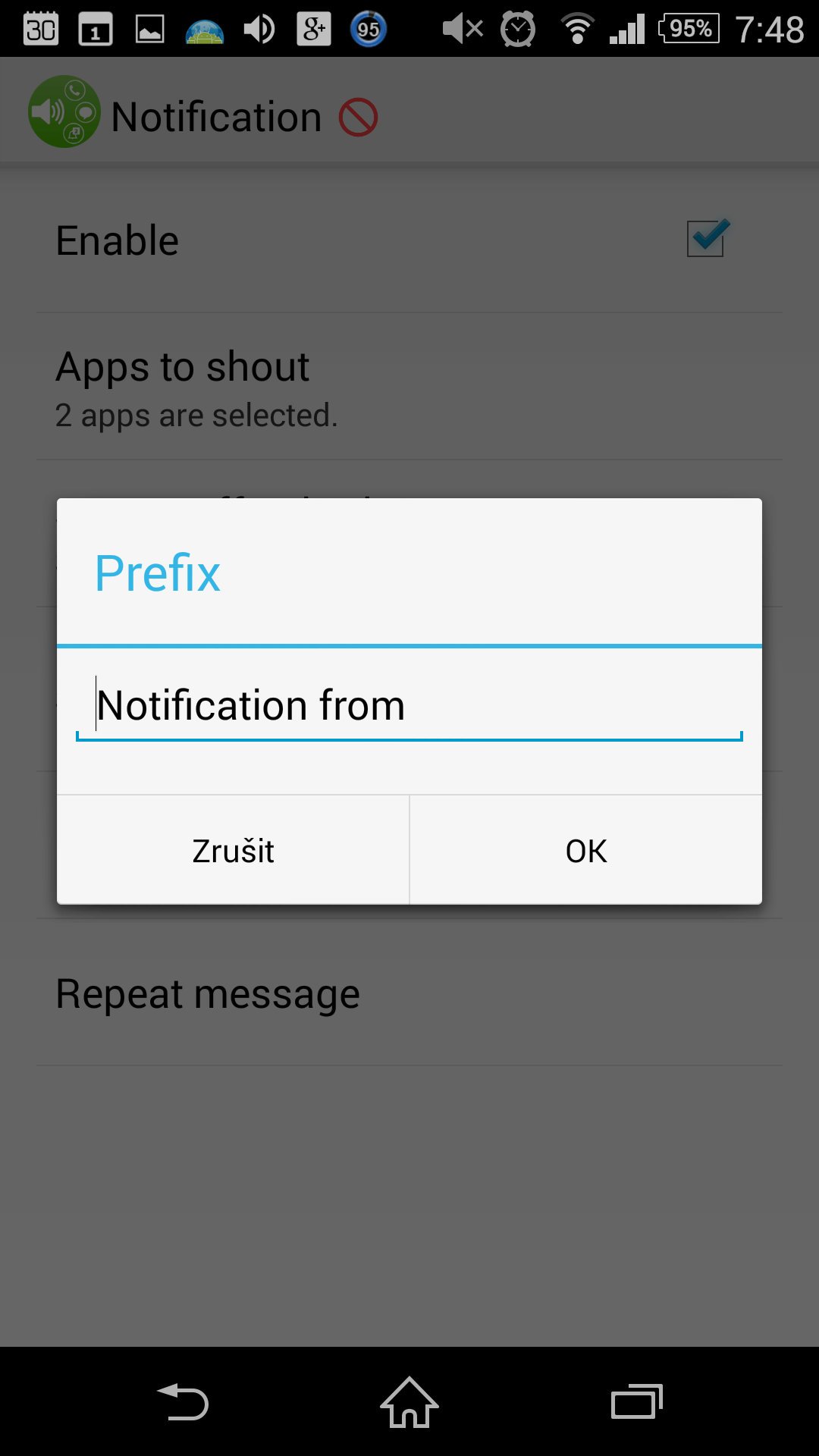Tap the Prefix text input field
The height and width of the screenshot is (1456, 819).
[x=409, y=706]
